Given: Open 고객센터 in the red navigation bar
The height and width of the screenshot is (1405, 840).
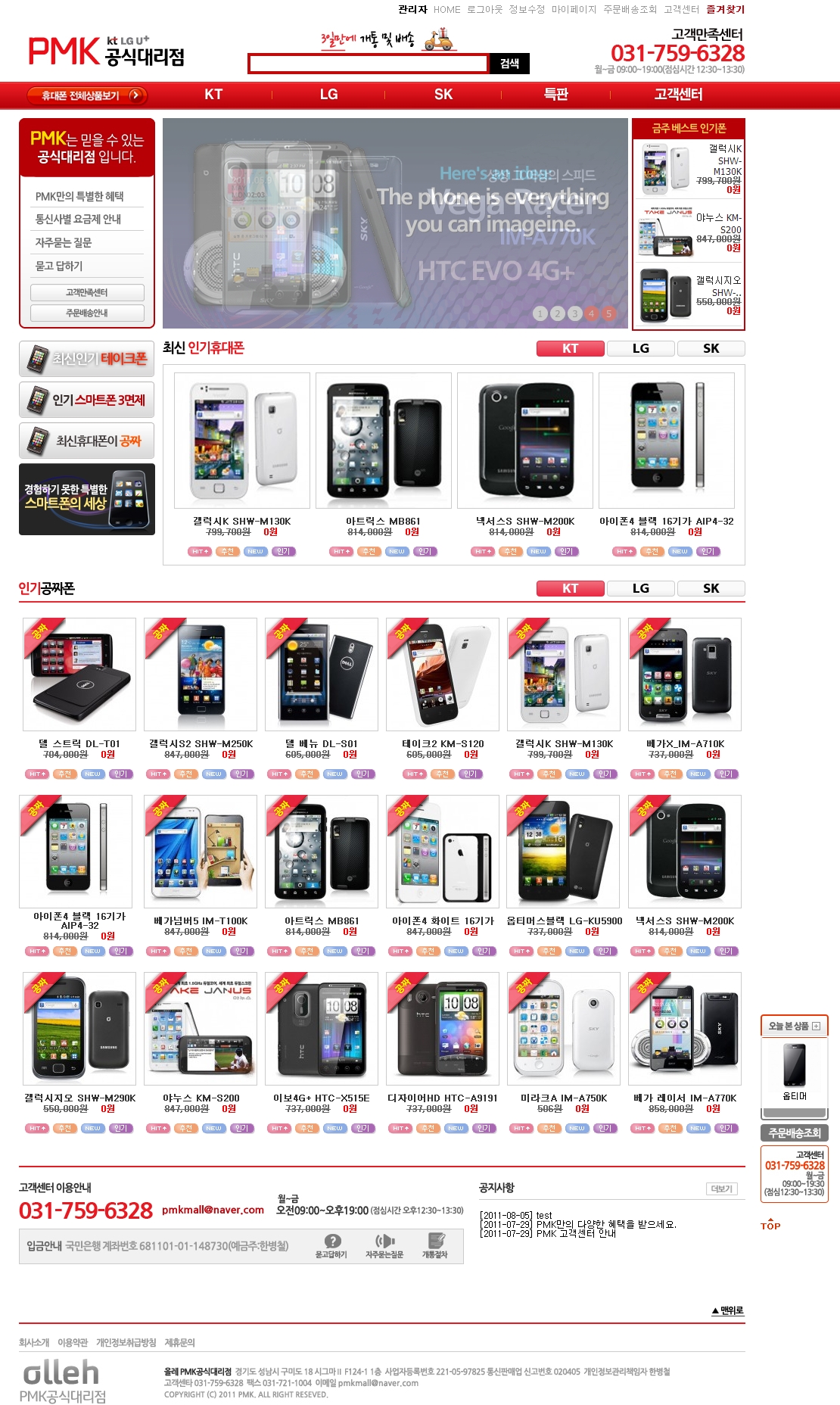Looking at the screenshot, I should tap(678, 95).
